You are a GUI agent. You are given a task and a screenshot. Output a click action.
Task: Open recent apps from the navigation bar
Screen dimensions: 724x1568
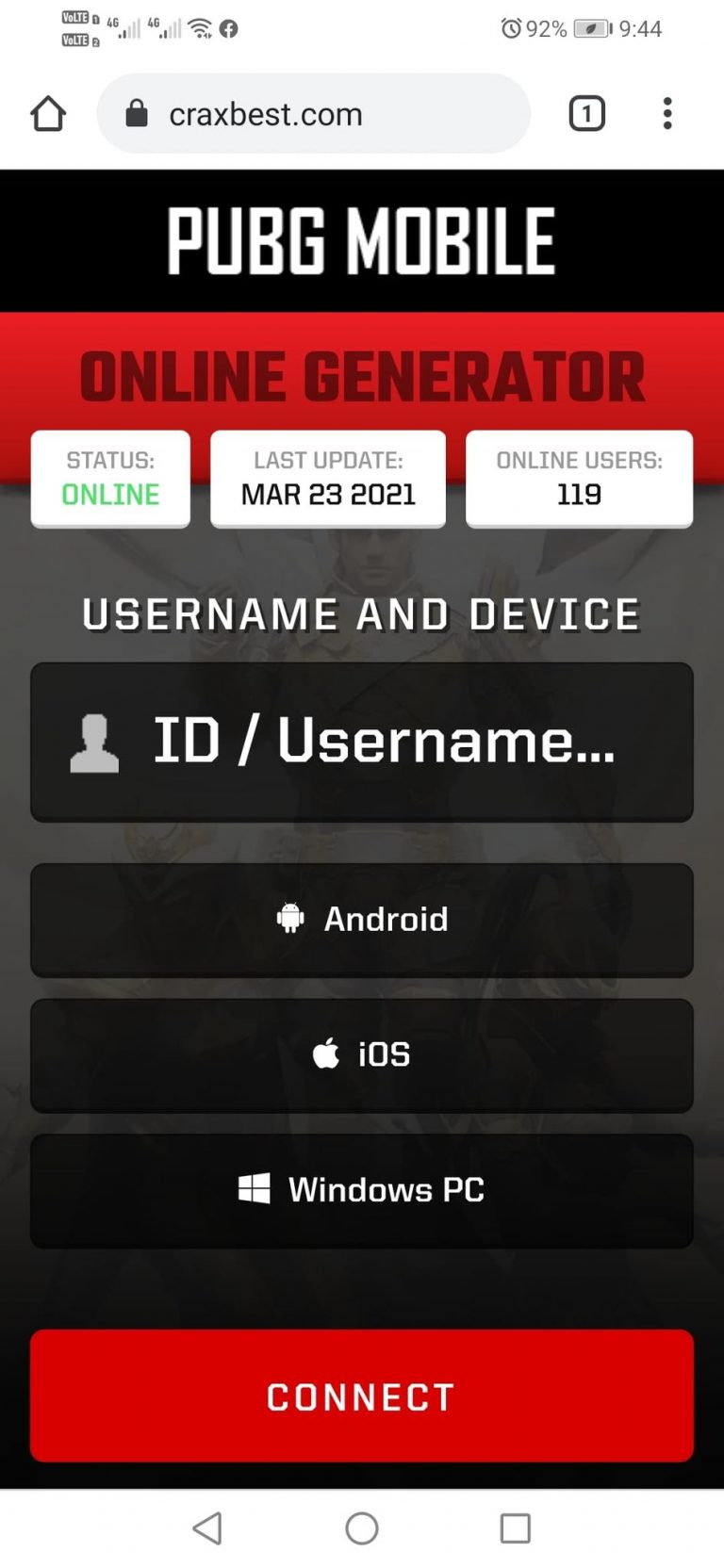516,1528
